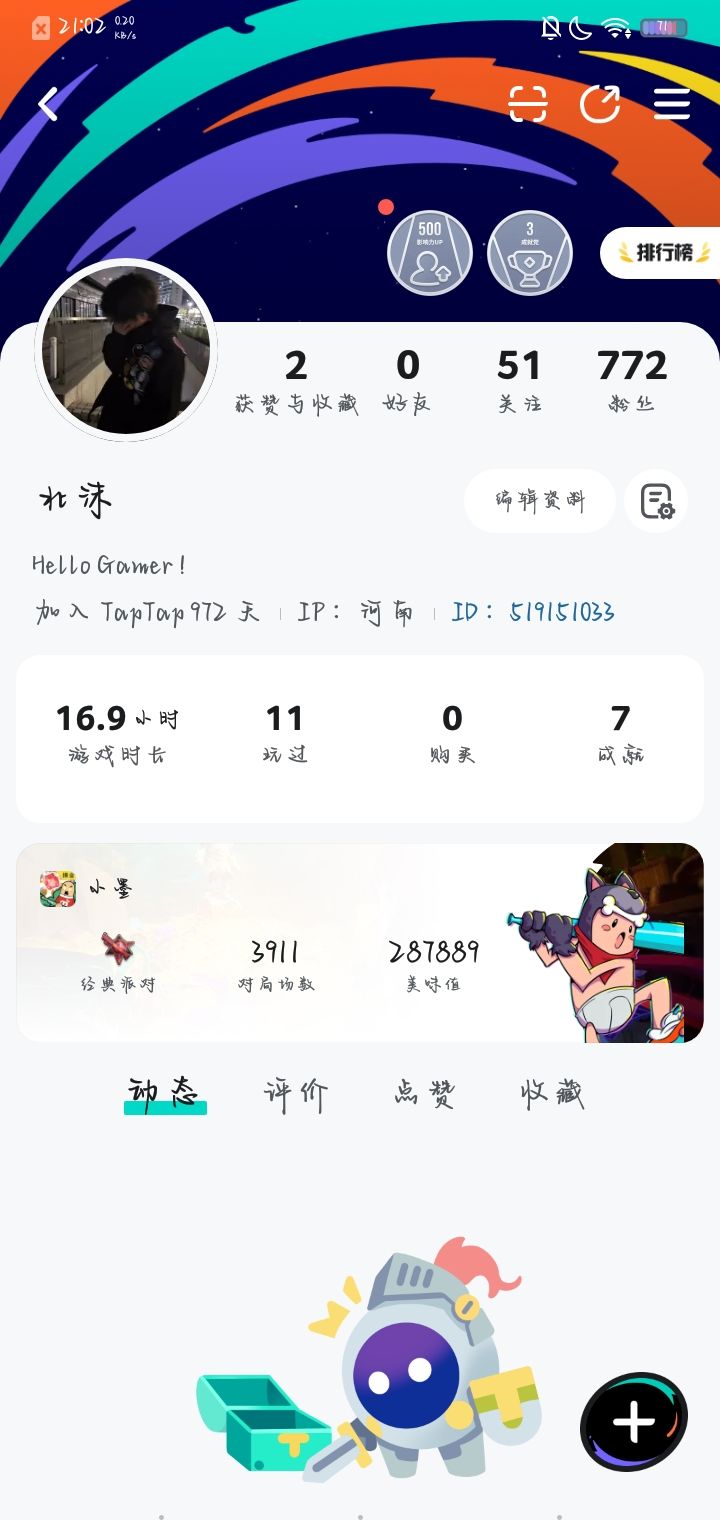Open the document settings icon beside 编辑资料
The height and width of the screenshot is (1520, 720).
(656, 501)
